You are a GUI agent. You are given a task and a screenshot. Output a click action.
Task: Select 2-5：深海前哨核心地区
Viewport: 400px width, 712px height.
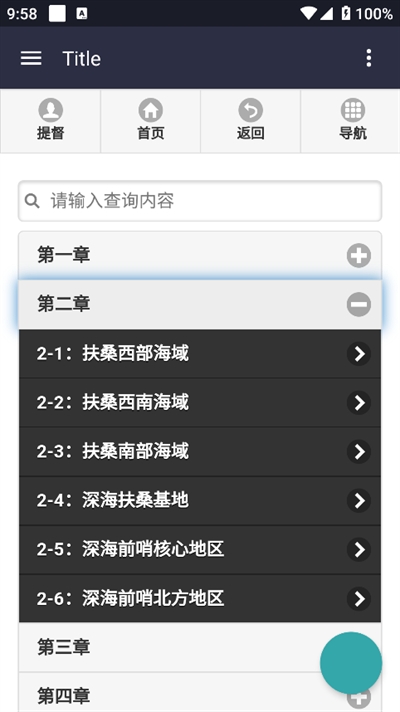200,550
